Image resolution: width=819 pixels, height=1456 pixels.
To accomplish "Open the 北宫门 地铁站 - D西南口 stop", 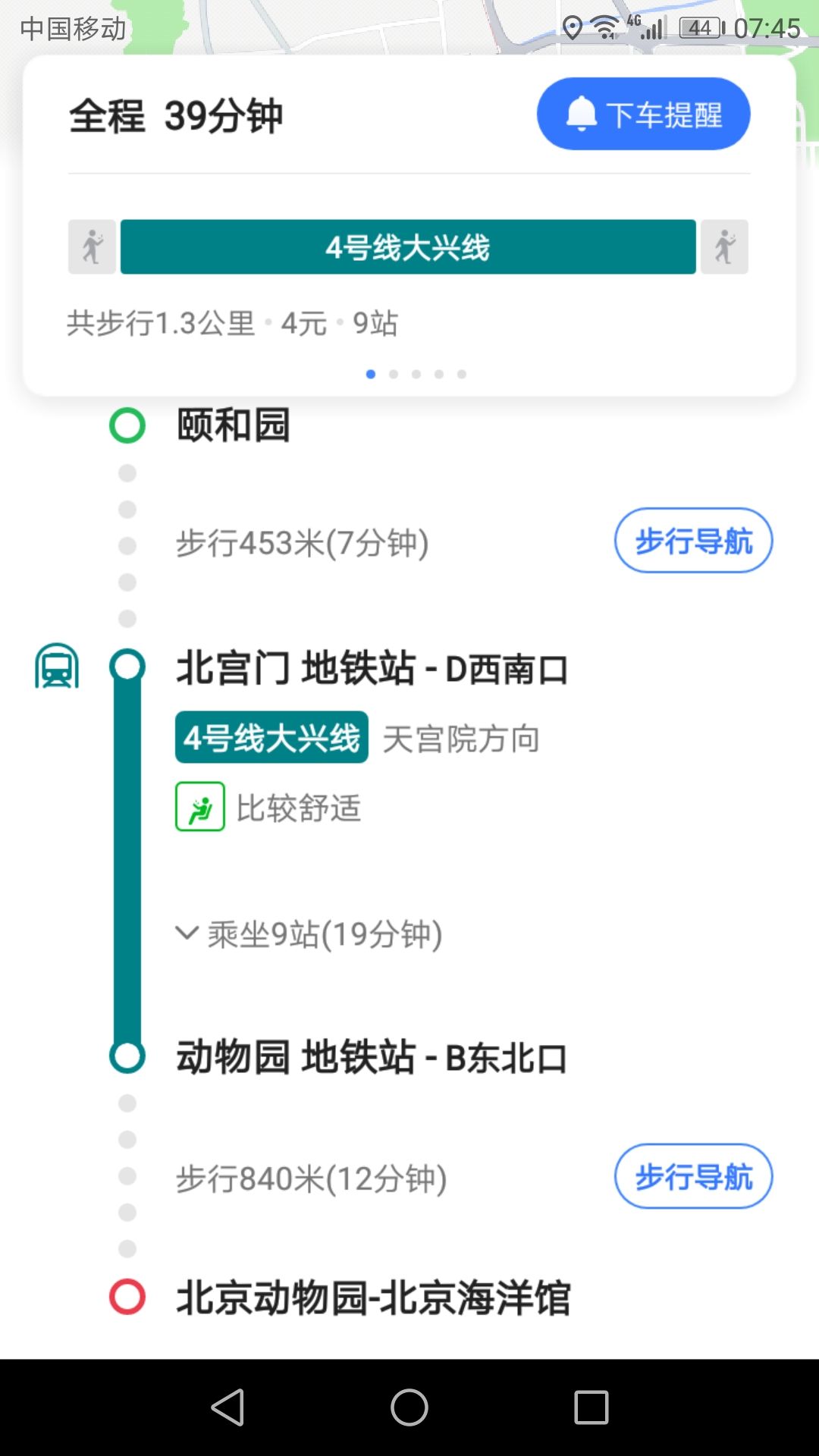I will 372,669.
